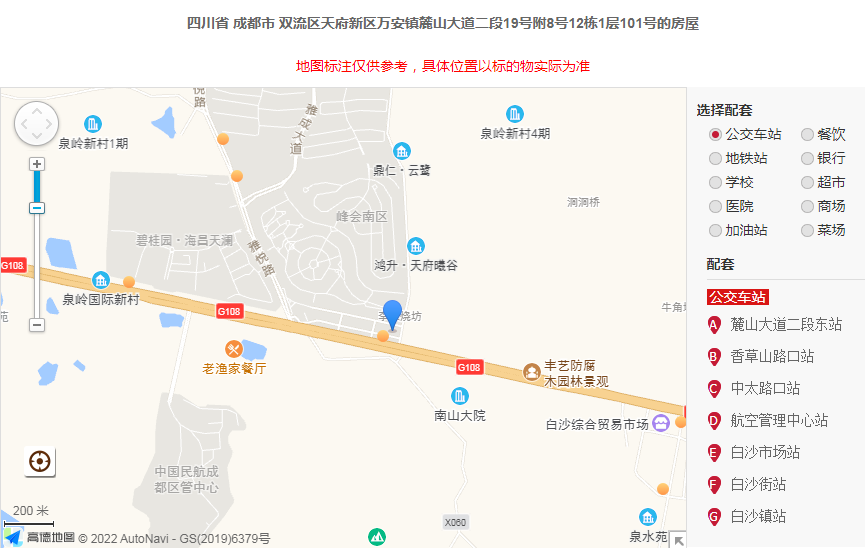Select the 超市 radio option
The width and height of the screenshot is (865, 548).
coord(807,182)
